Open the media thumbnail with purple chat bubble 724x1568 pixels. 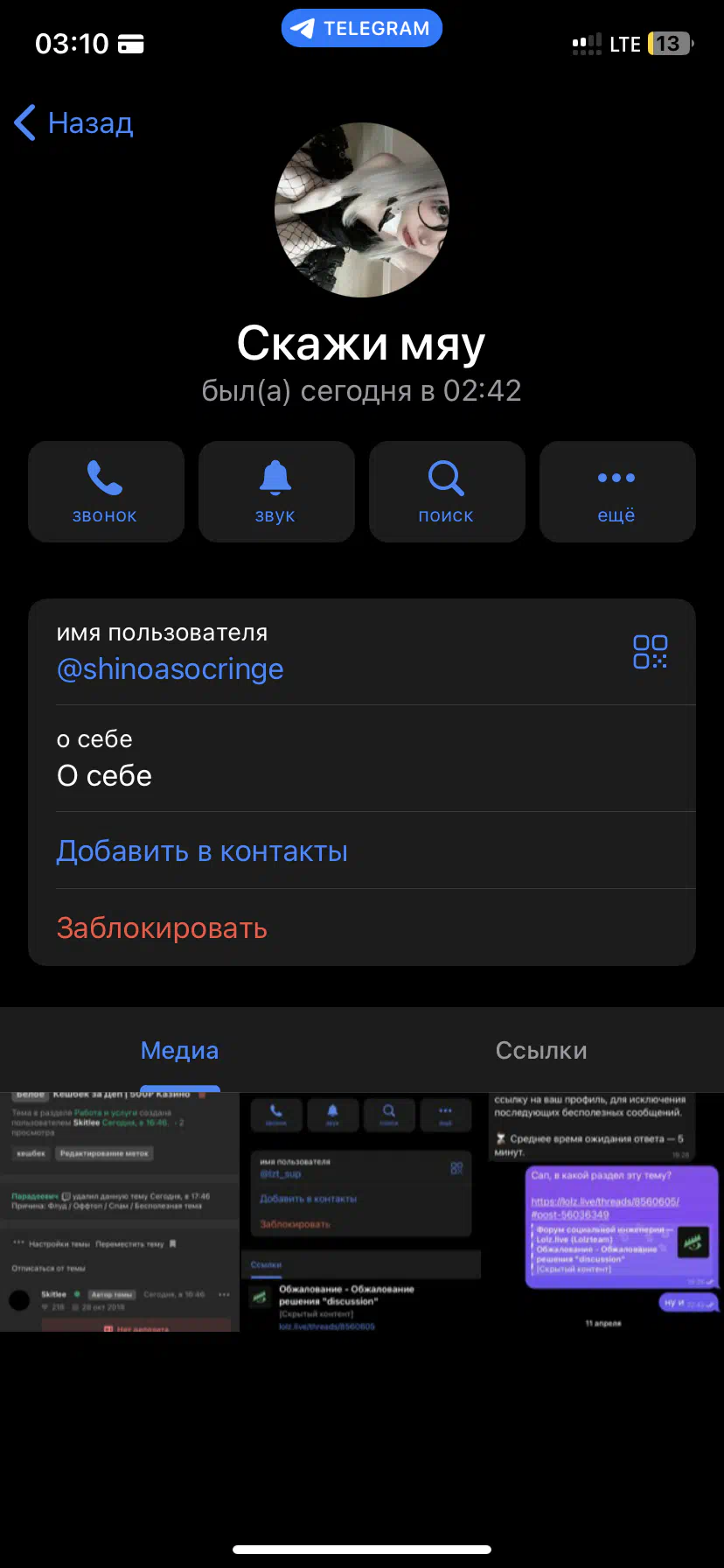click(x=604, y=1212)
